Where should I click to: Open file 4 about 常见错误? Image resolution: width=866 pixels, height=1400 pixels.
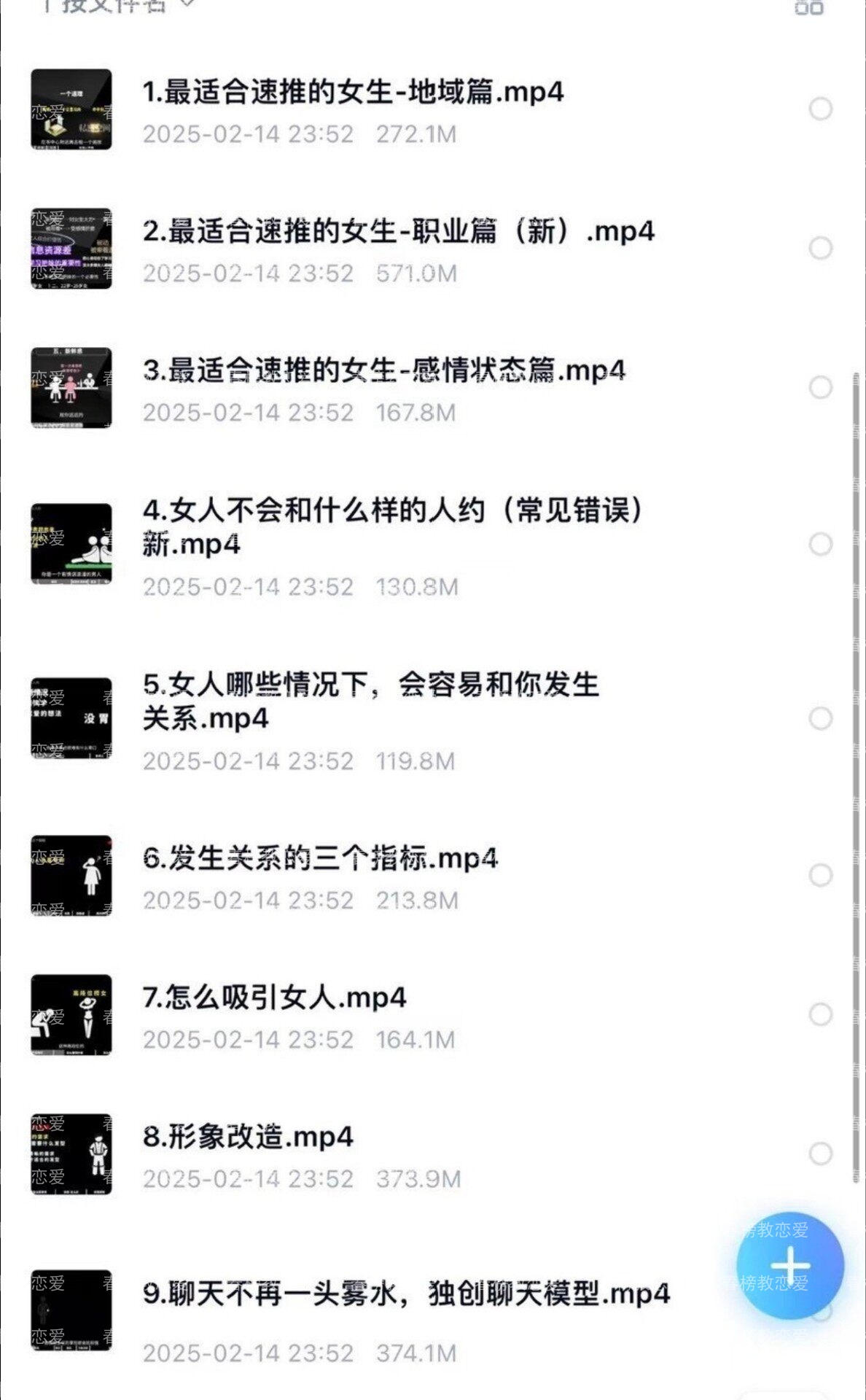392,526
